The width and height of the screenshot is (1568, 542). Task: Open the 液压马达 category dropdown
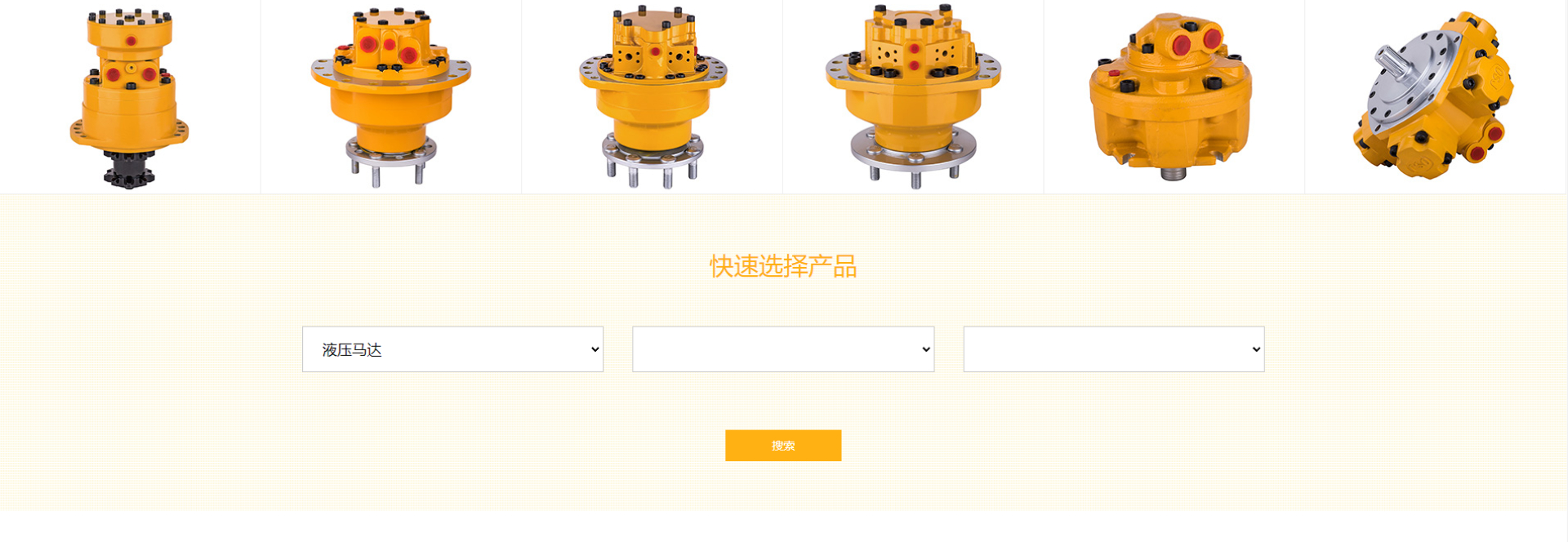point(452,349)
